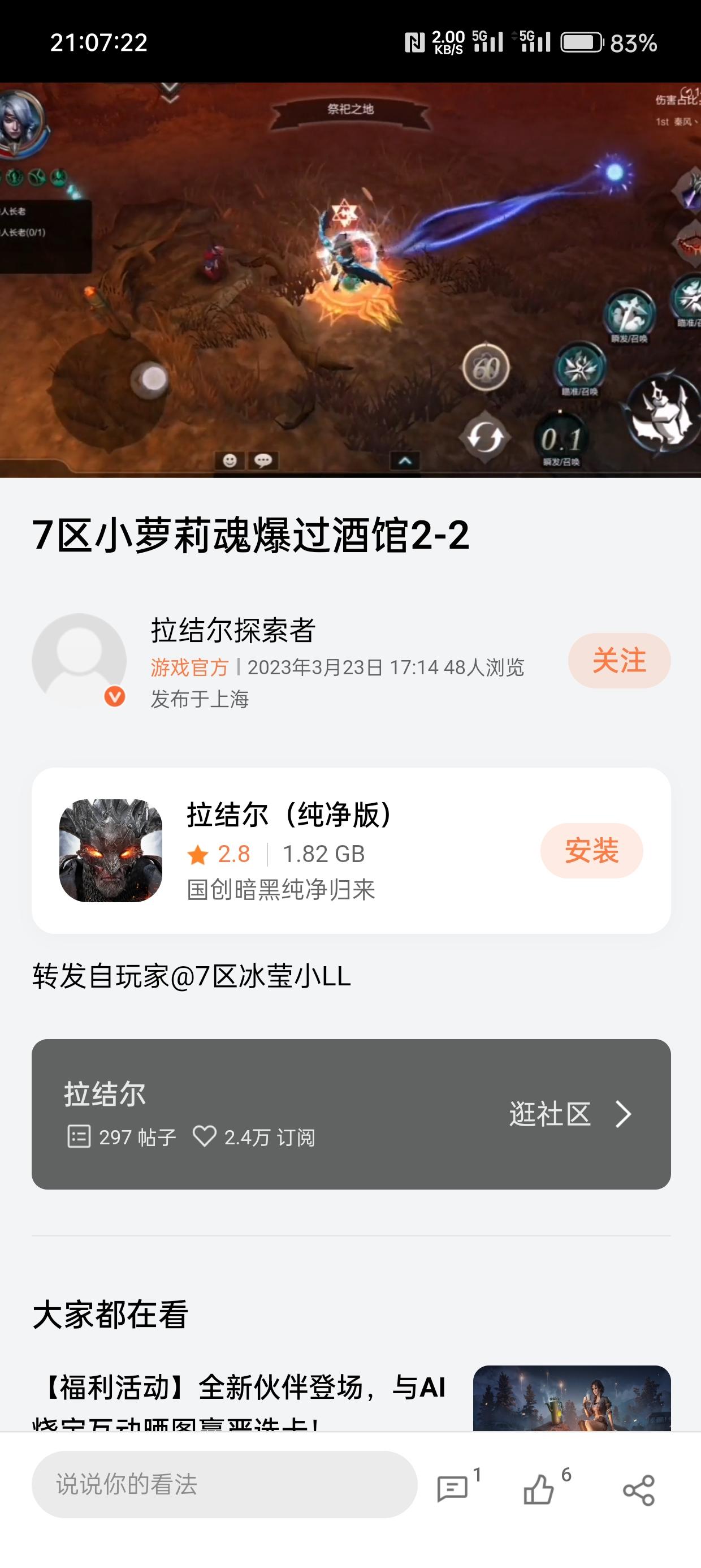Install 拉结尔（纯净版）
701x1568 pixels.
click(x=591, y=851)
